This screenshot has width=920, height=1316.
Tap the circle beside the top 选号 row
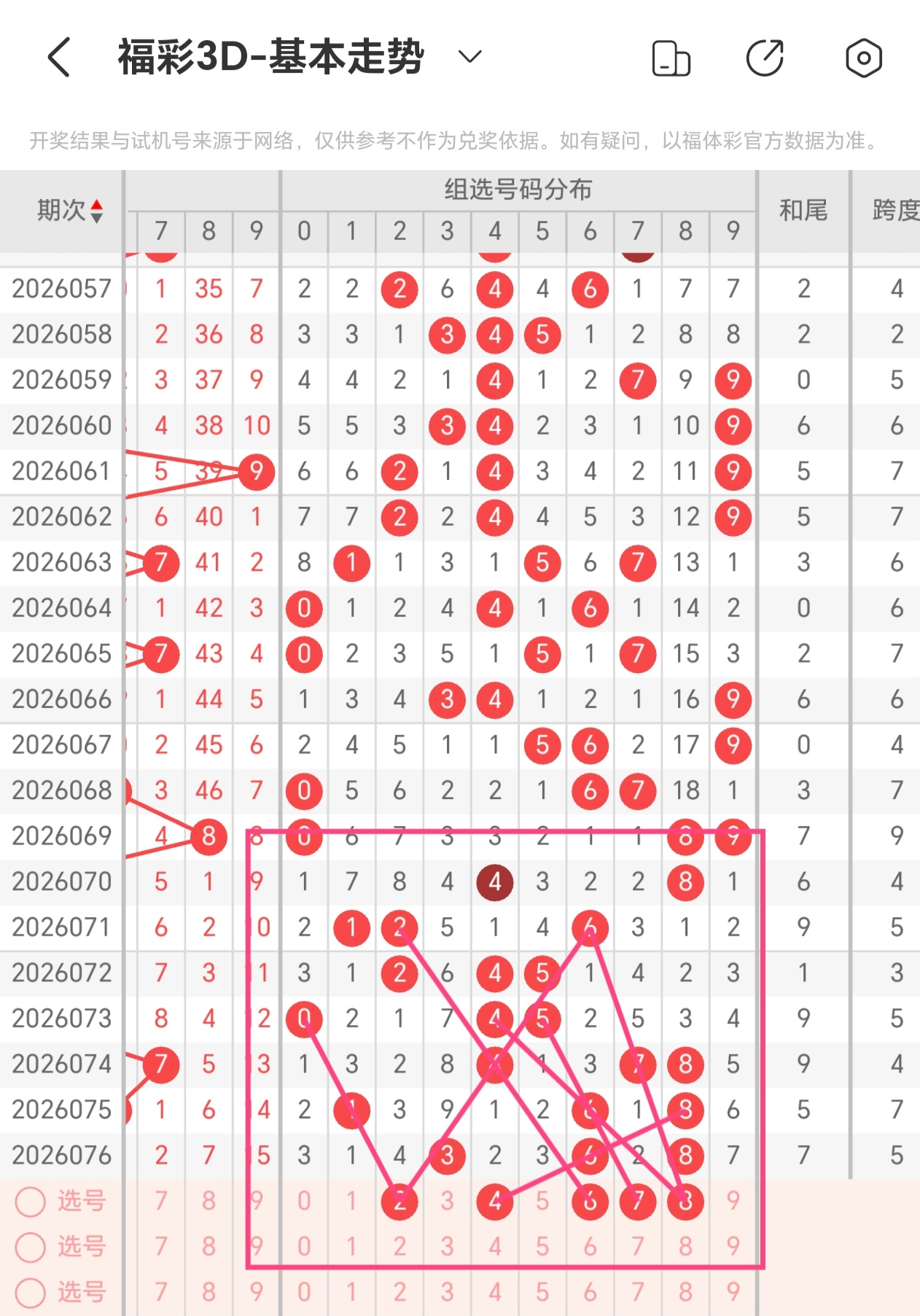[x=31, y=1202]
